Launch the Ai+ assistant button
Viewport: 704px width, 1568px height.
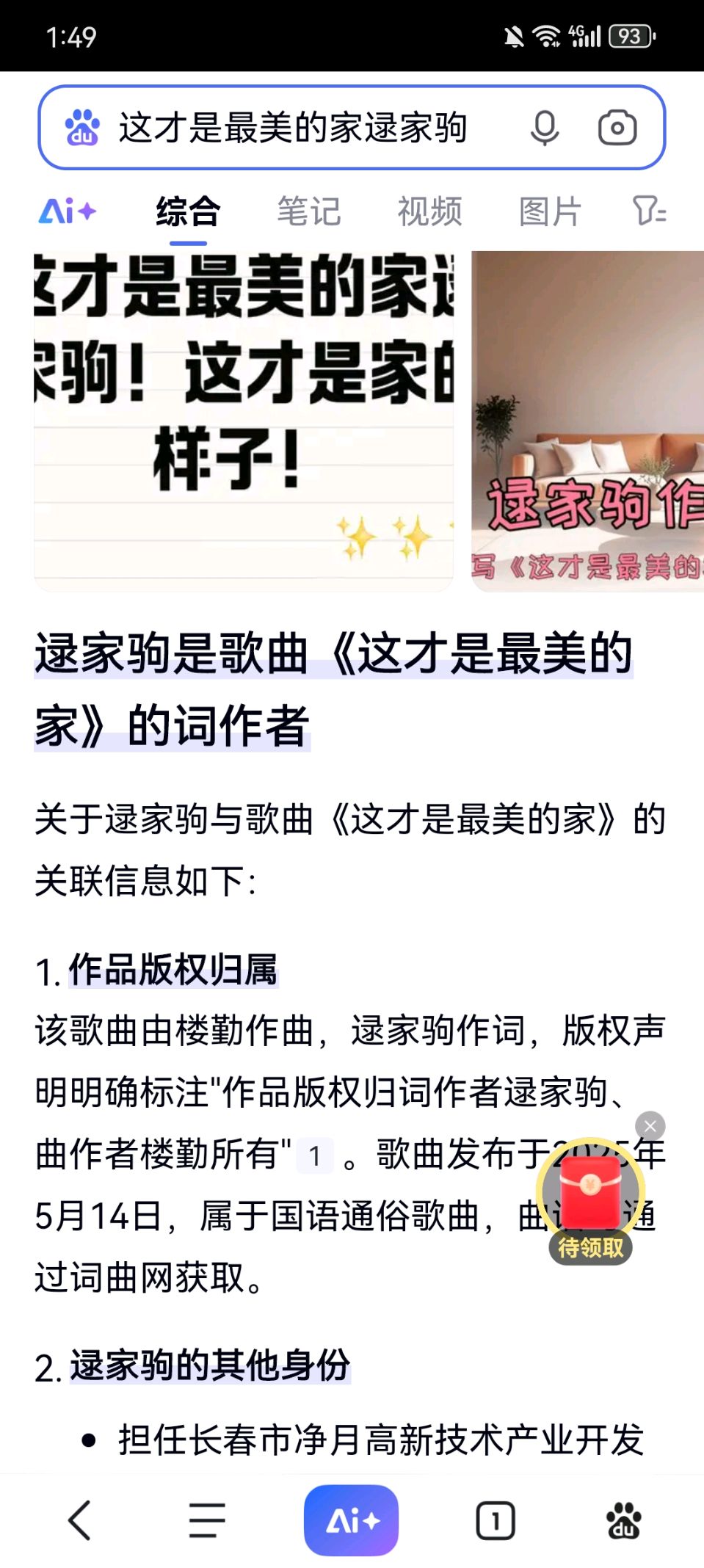tap(352, 1520)
